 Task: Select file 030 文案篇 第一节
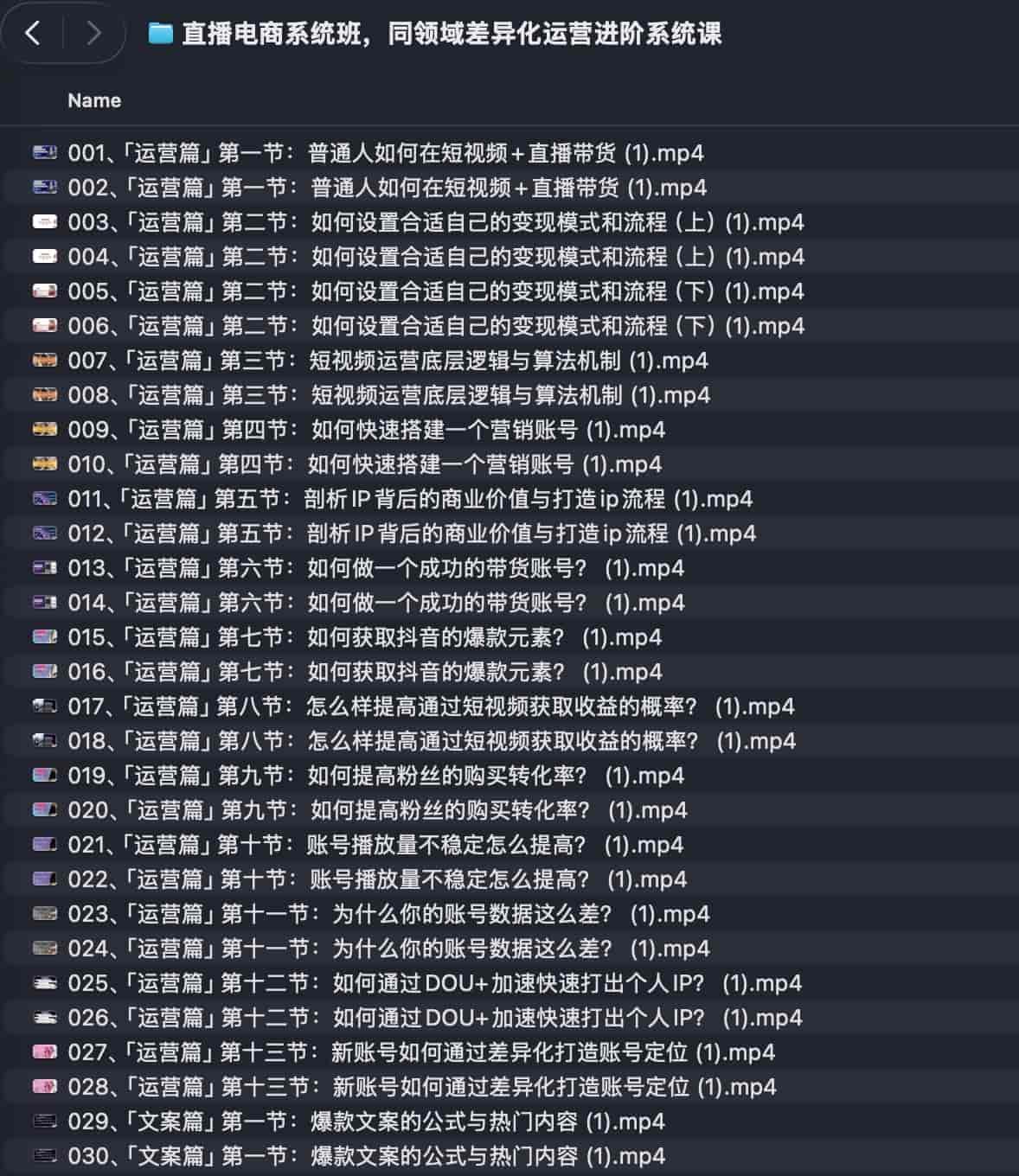point(366,1156)
